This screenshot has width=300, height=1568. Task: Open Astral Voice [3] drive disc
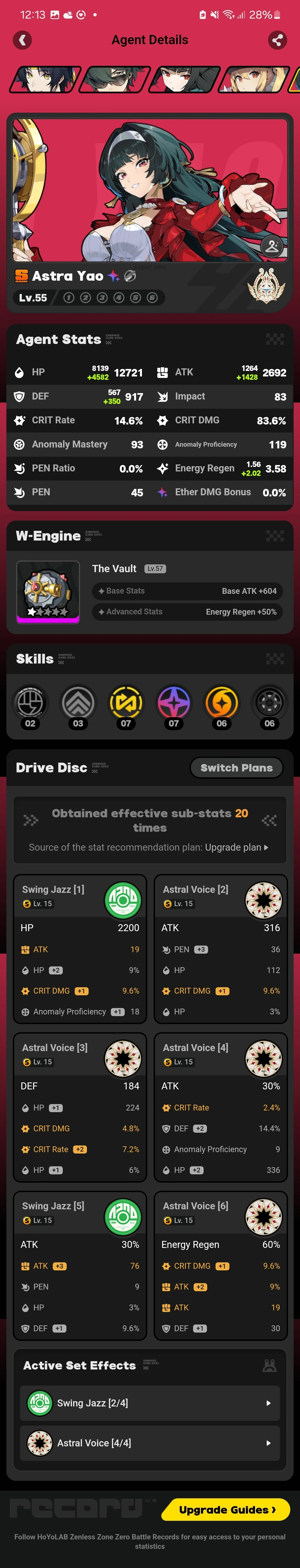pyautogui.click(x=80, y=1107)
